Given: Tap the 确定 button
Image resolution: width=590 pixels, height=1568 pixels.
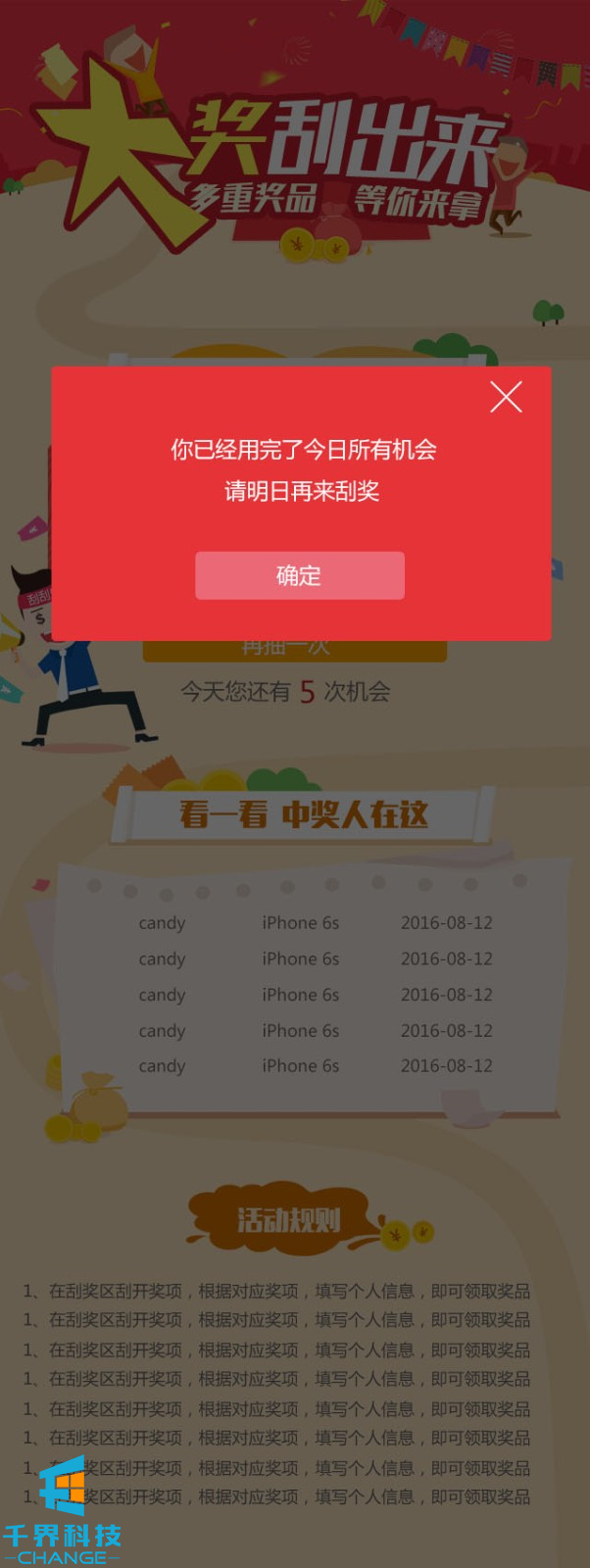Looking at the screenshot, I should [x=300, y=575].
